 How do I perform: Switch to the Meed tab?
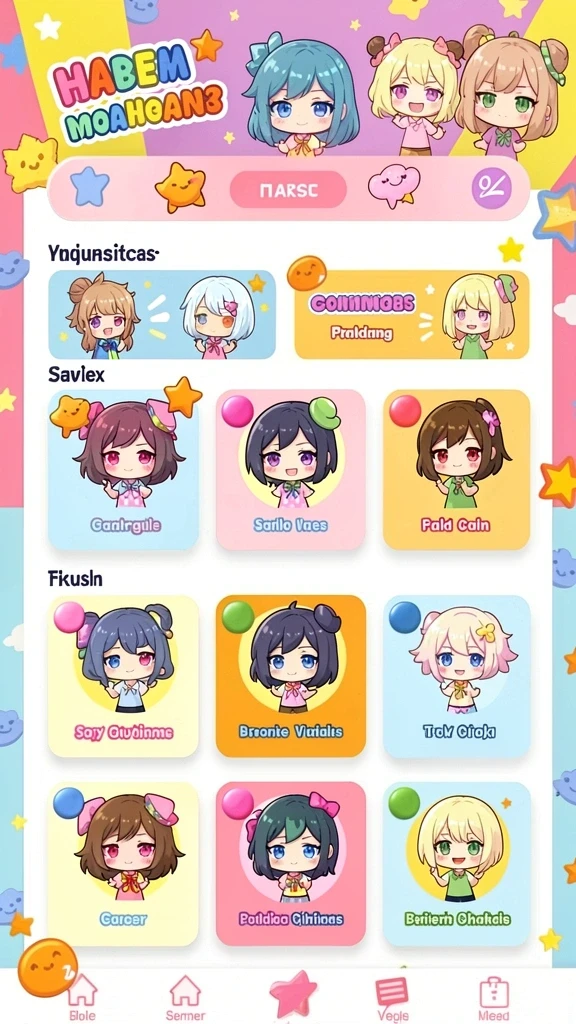(494, 998)
